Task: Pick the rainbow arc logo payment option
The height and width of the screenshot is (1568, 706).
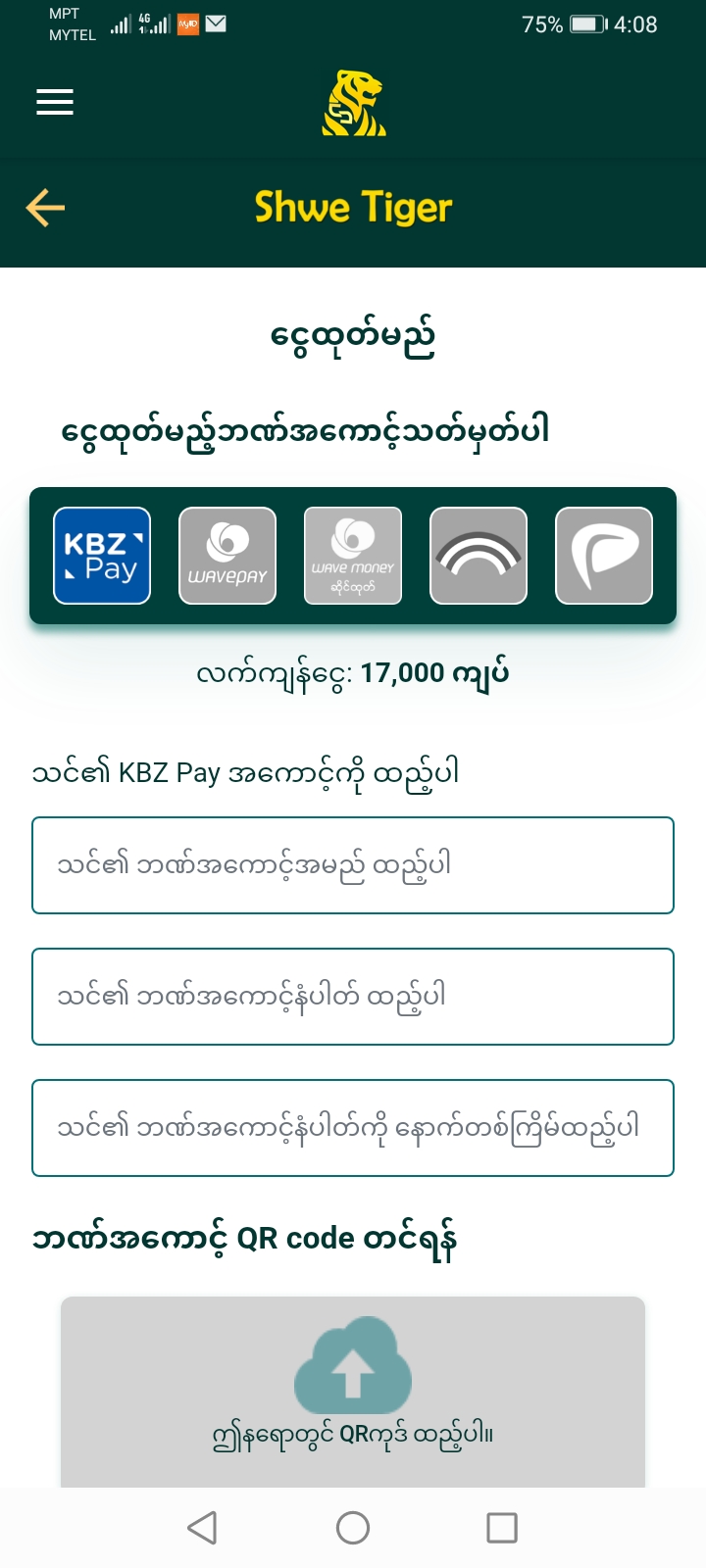Action: (479, 556)
